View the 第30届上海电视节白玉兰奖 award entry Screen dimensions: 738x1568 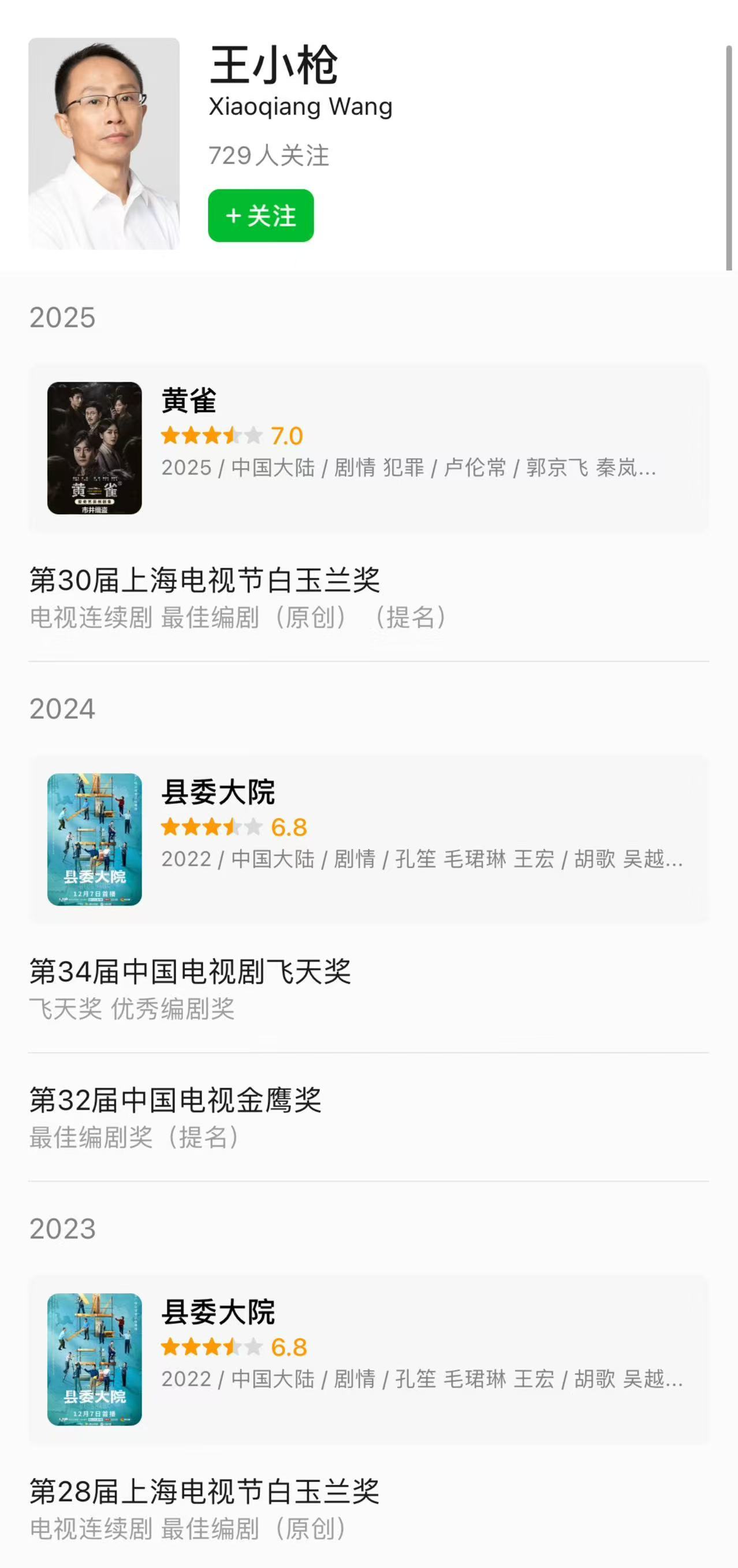pyautogui.click(x=368, y=598)
